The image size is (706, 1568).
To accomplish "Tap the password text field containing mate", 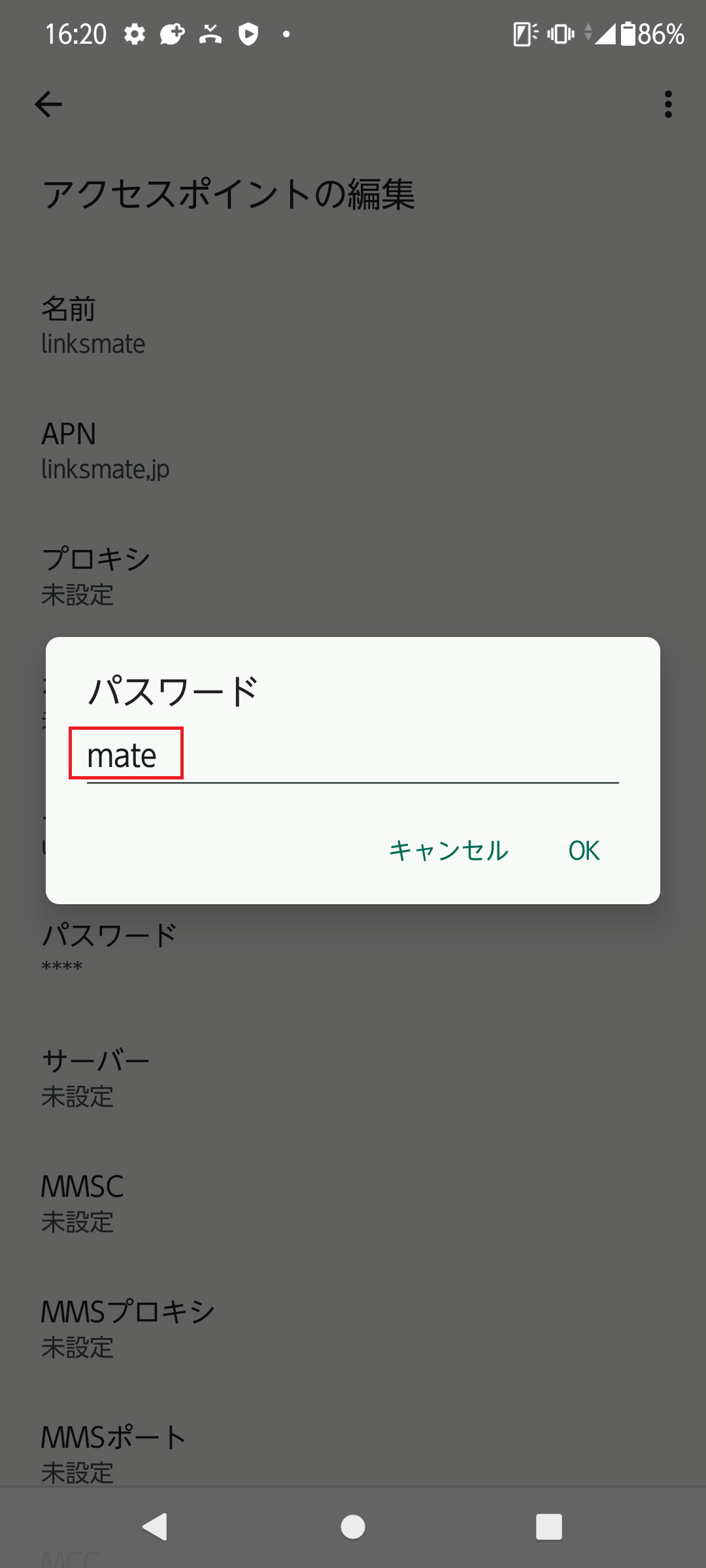I will tap(352, 756).
